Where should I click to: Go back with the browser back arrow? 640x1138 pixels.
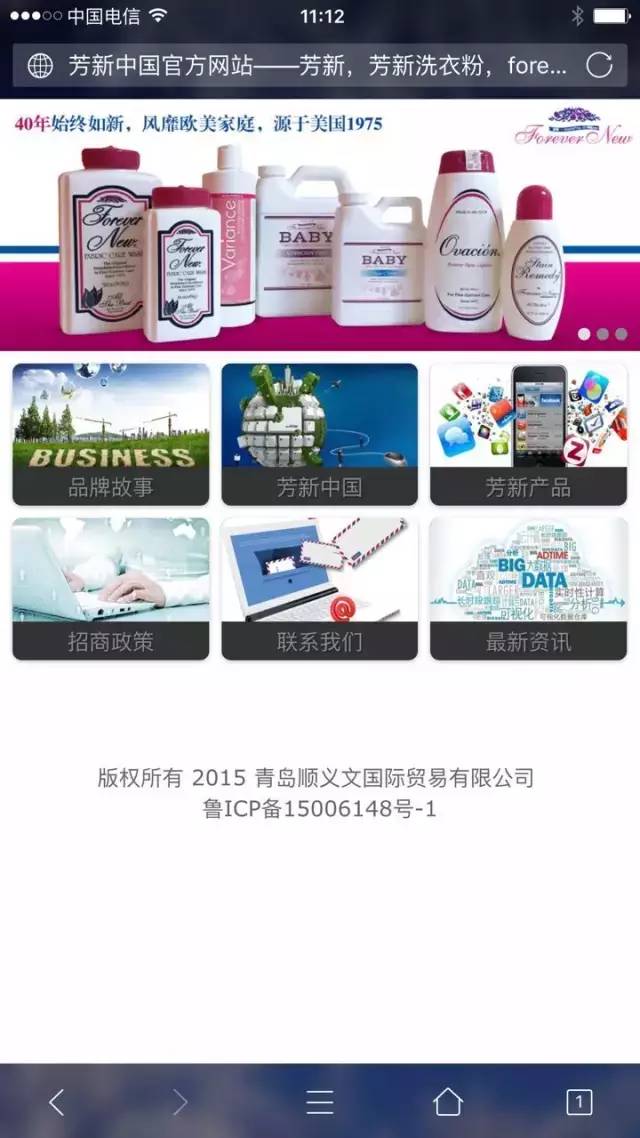(x=57, y=1102)
